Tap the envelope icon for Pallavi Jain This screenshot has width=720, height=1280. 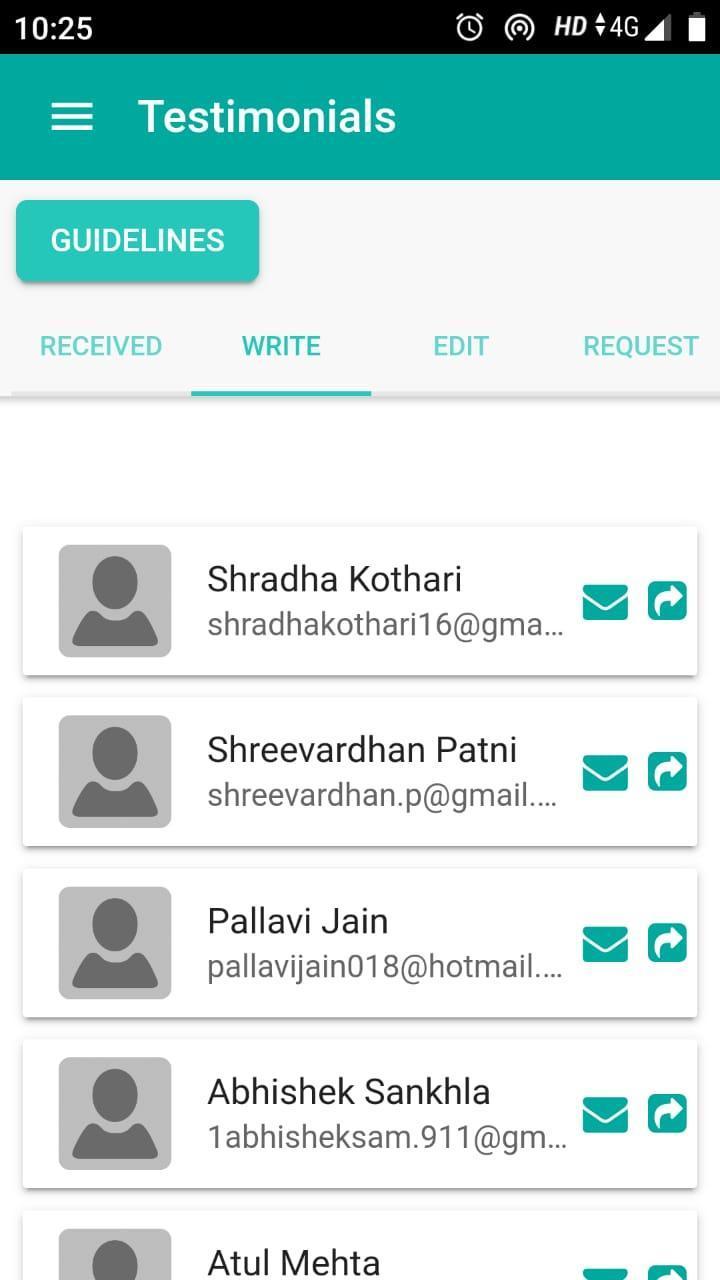605,943
